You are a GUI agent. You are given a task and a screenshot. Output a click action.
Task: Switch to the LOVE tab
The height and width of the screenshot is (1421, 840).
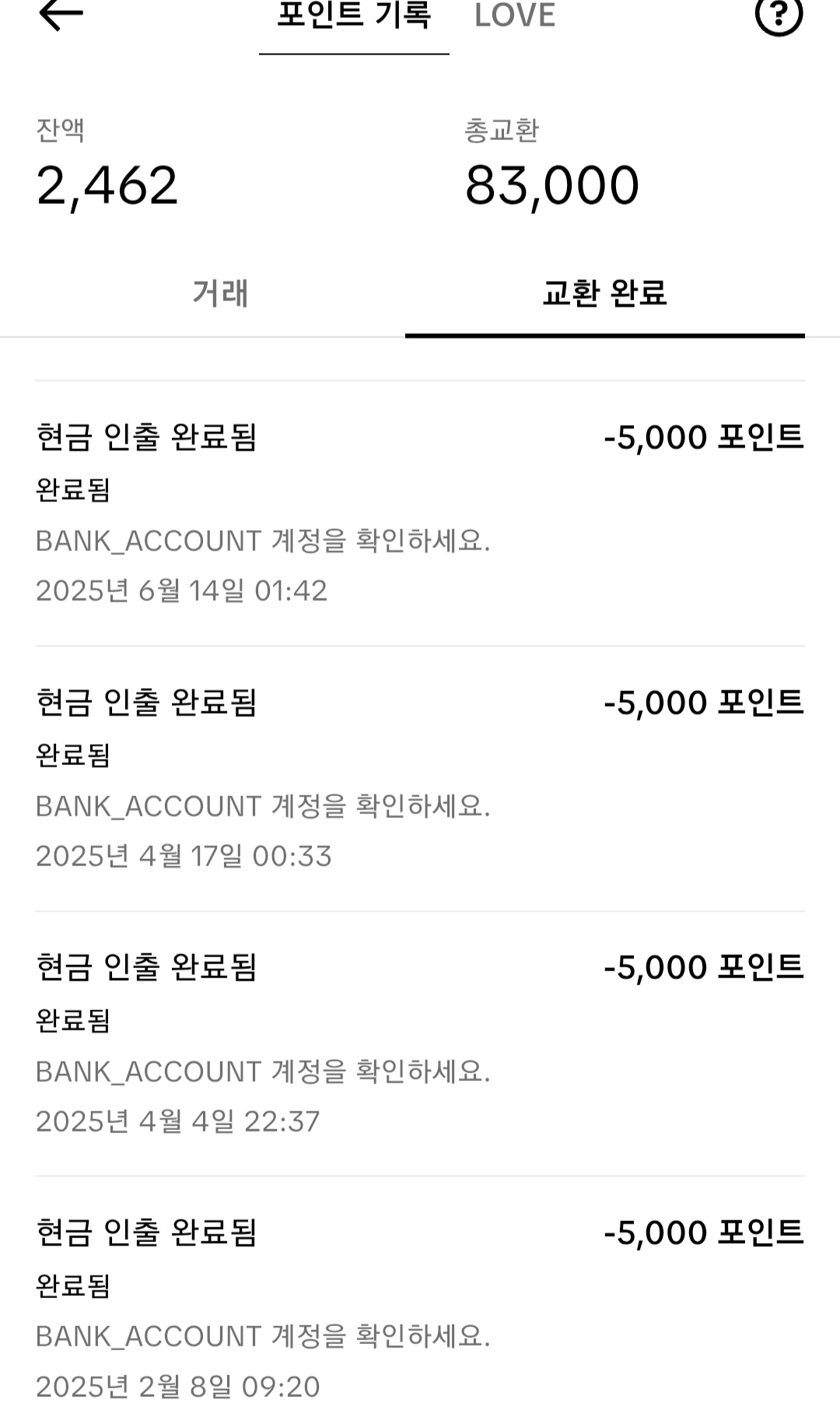[515, 16]
